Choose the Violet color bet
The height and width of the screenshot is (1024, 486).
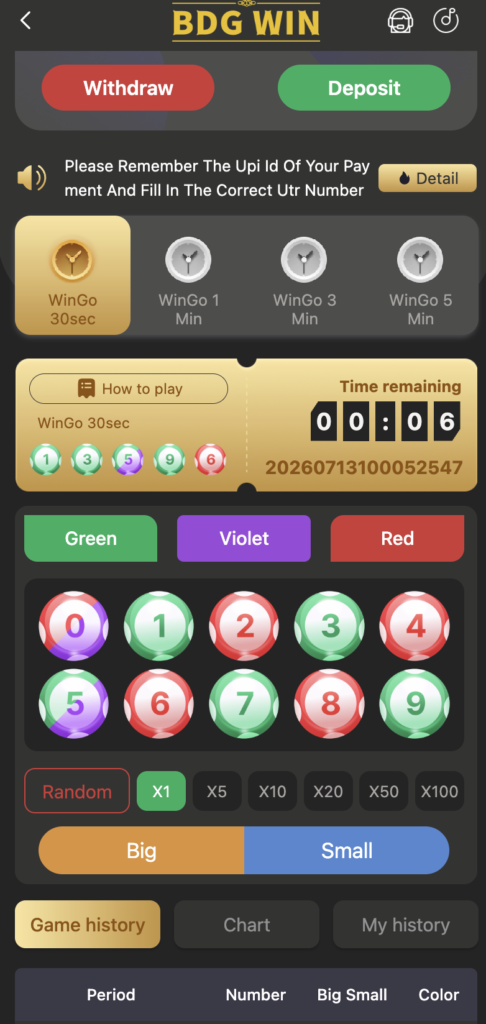244,538
